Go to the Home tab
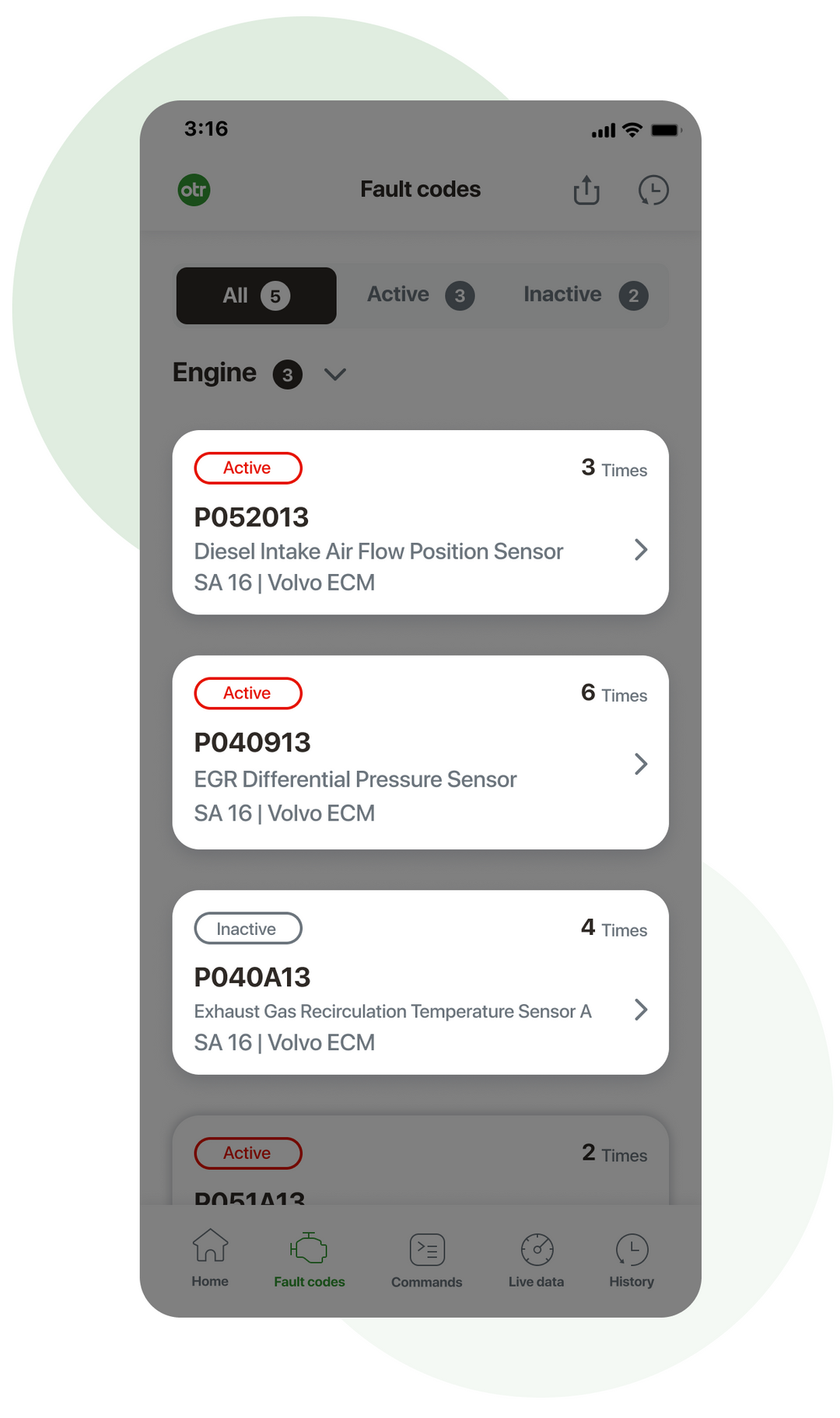 tap(210, 1258)
